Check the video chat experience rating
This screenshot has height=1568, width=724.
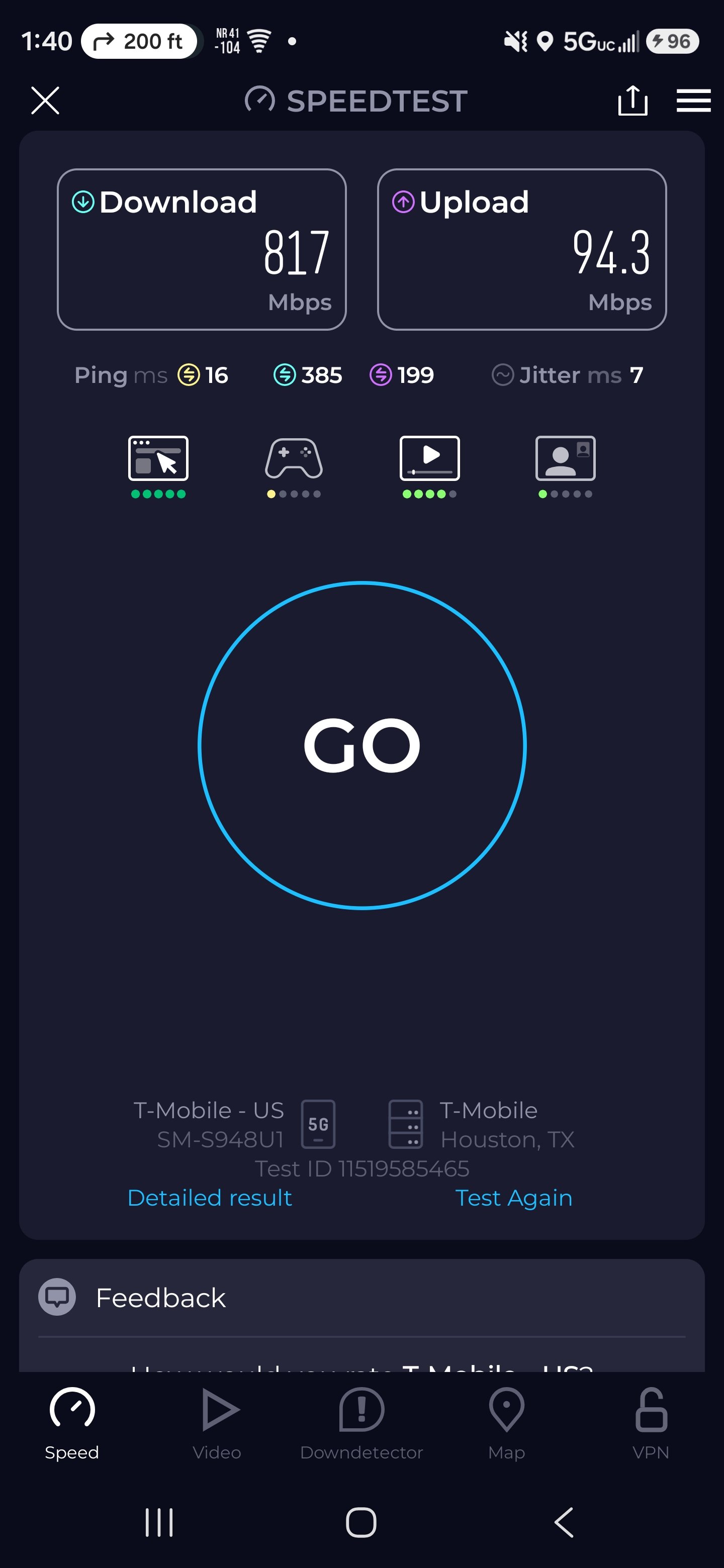tap(565, 466)
